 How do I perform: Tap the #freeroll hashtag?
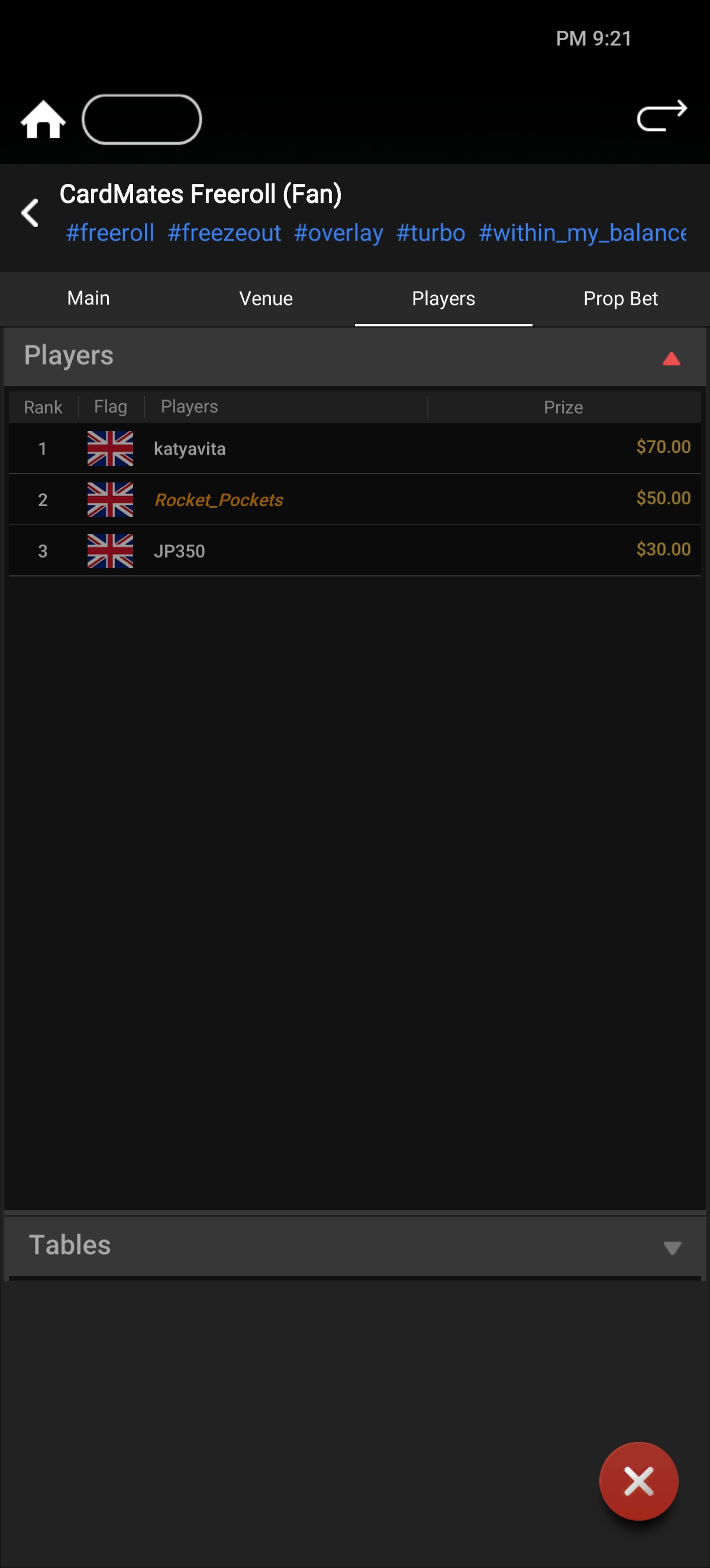[109, 233]
